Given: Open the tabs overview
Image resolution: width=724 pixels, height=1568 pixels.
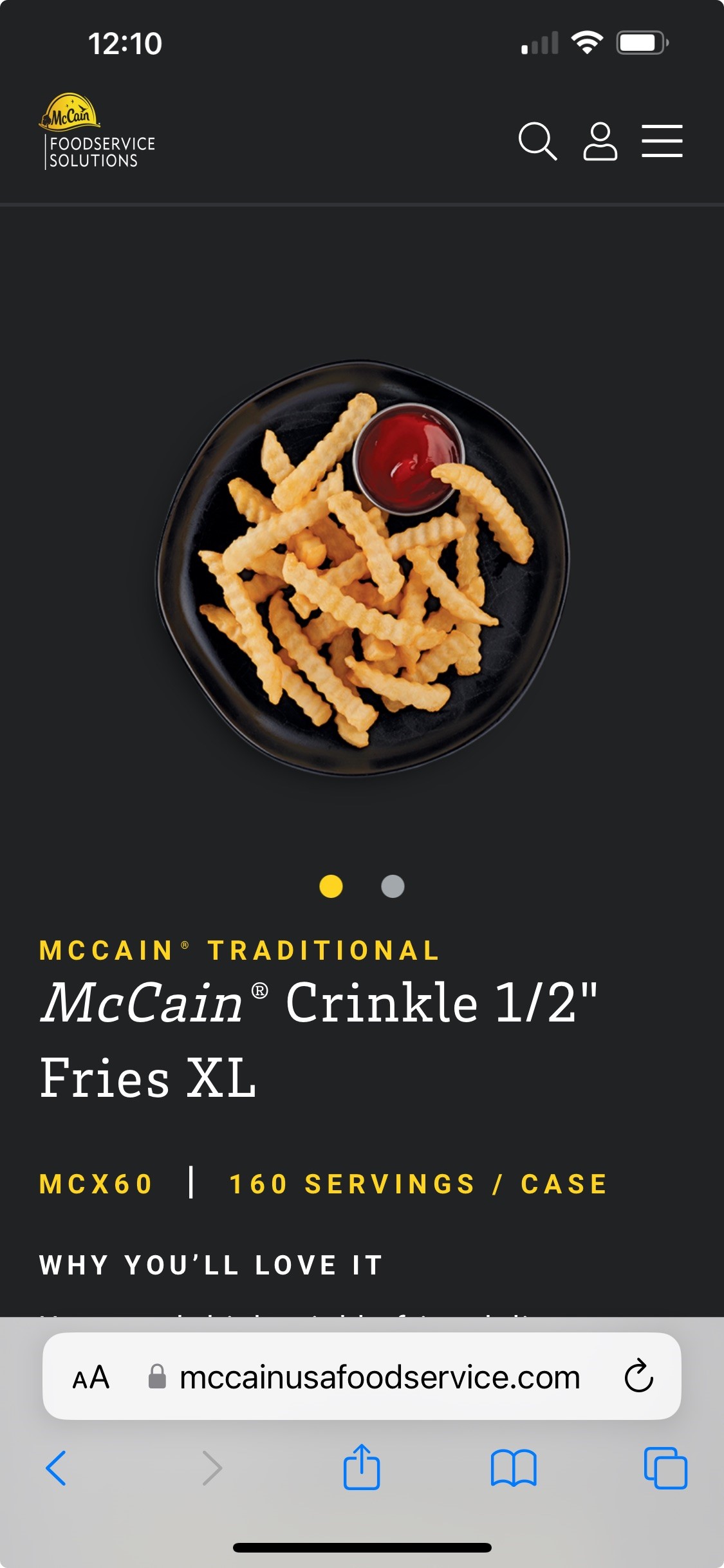Looking at the screenshot, I should coord(665,1468).
